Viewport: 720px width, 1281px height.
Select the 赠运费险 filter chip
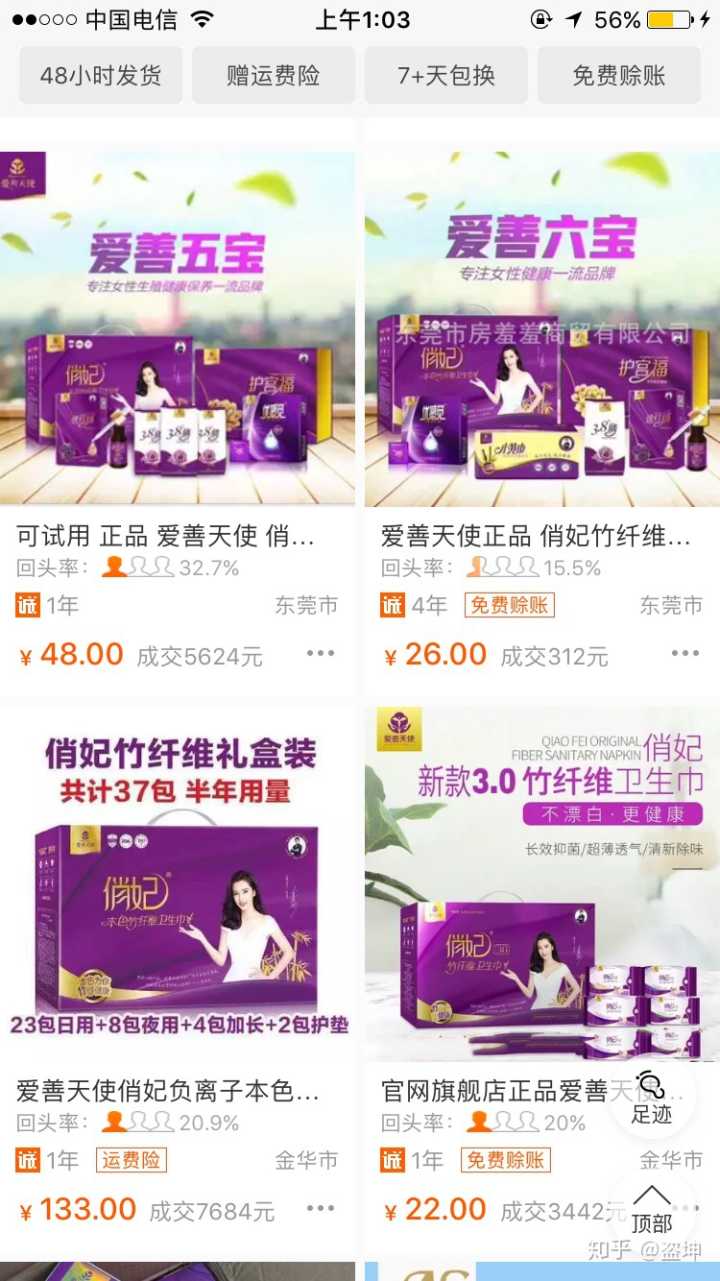[273, 75]
